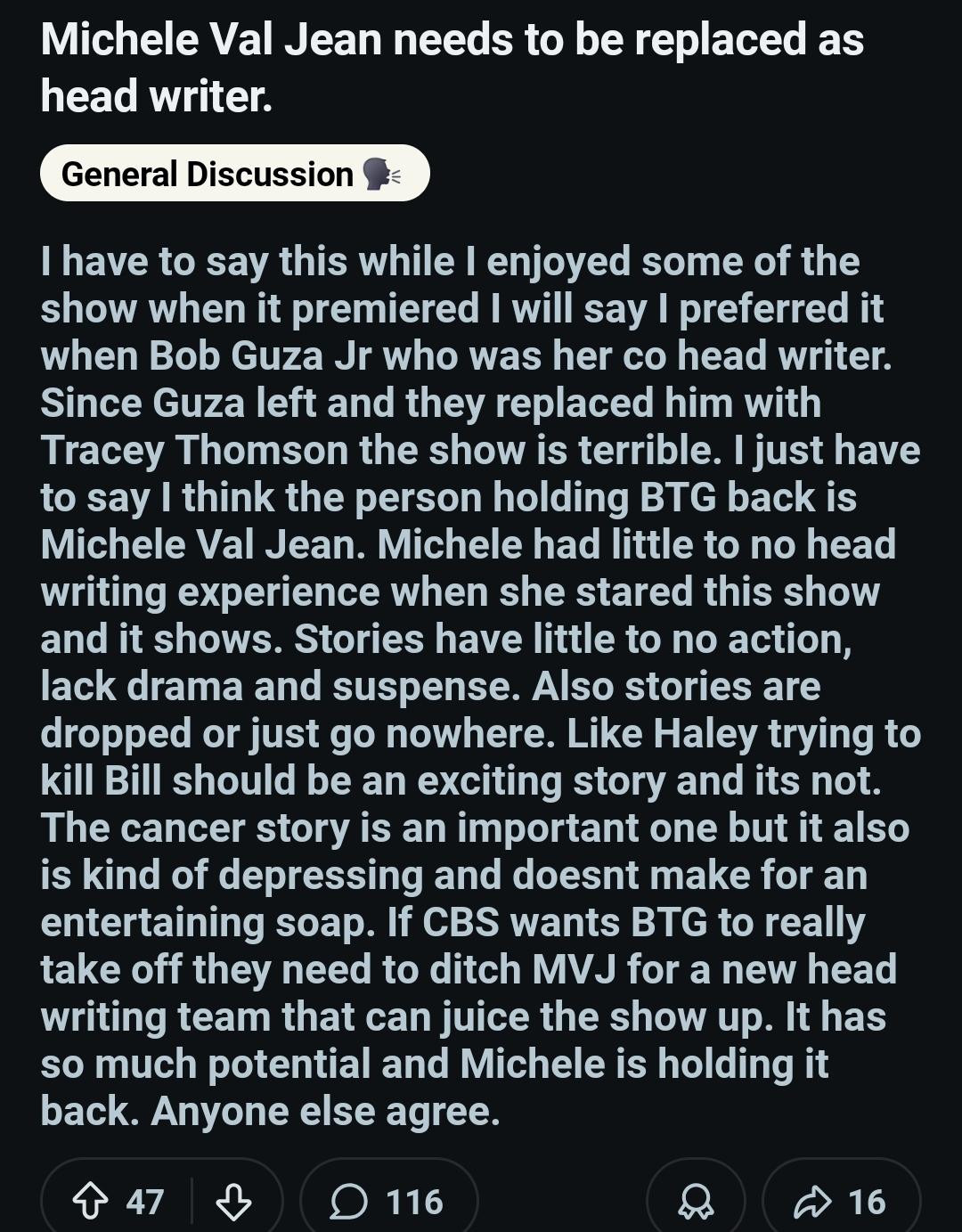Give an award to this post
The width and height of the screenshot is (962, 1232).
(x=696, y=1201)
